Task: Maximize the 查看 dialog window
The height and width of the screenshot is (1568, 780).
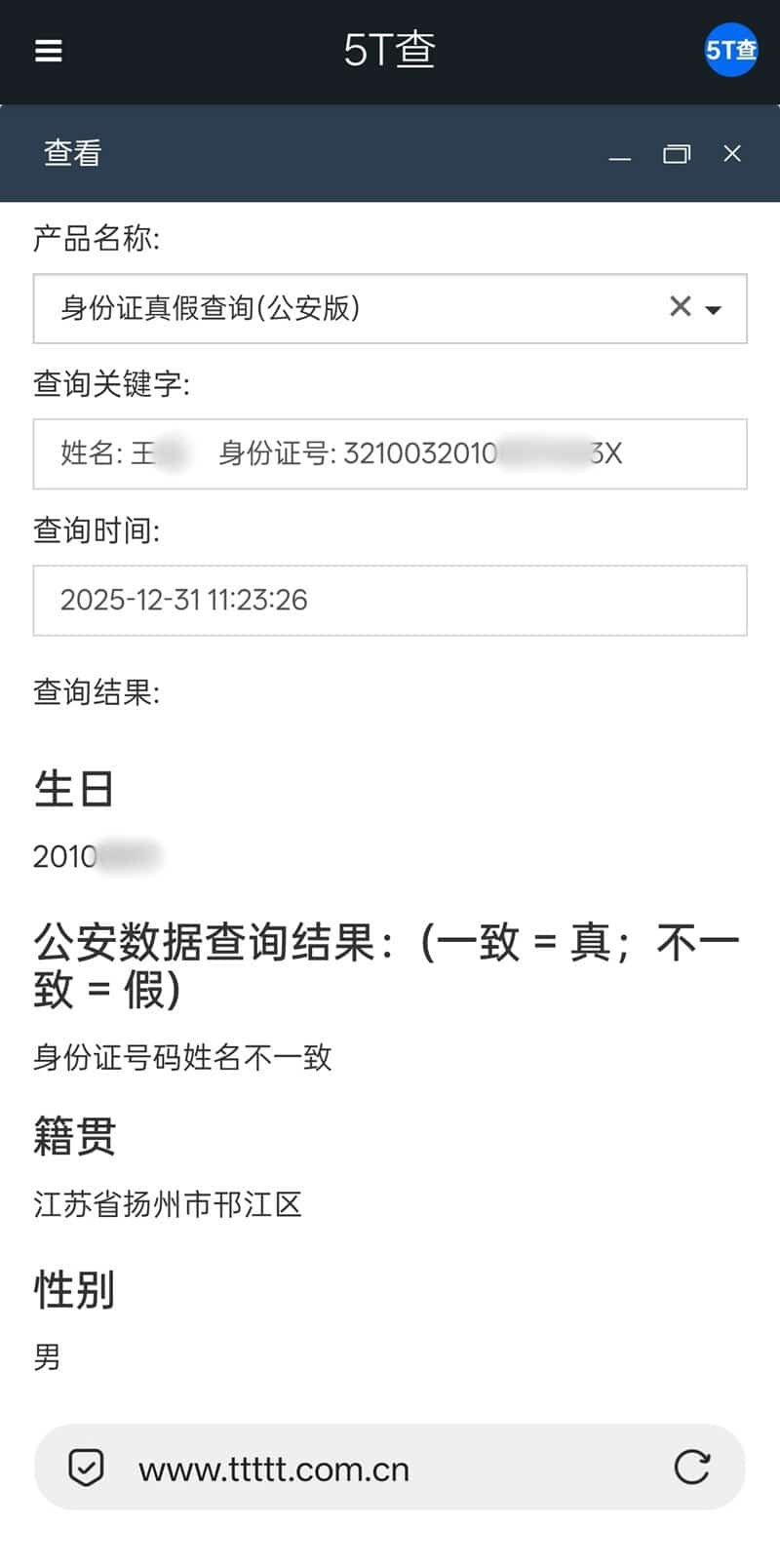Action: pyautogui.click(x=676, y=154)
